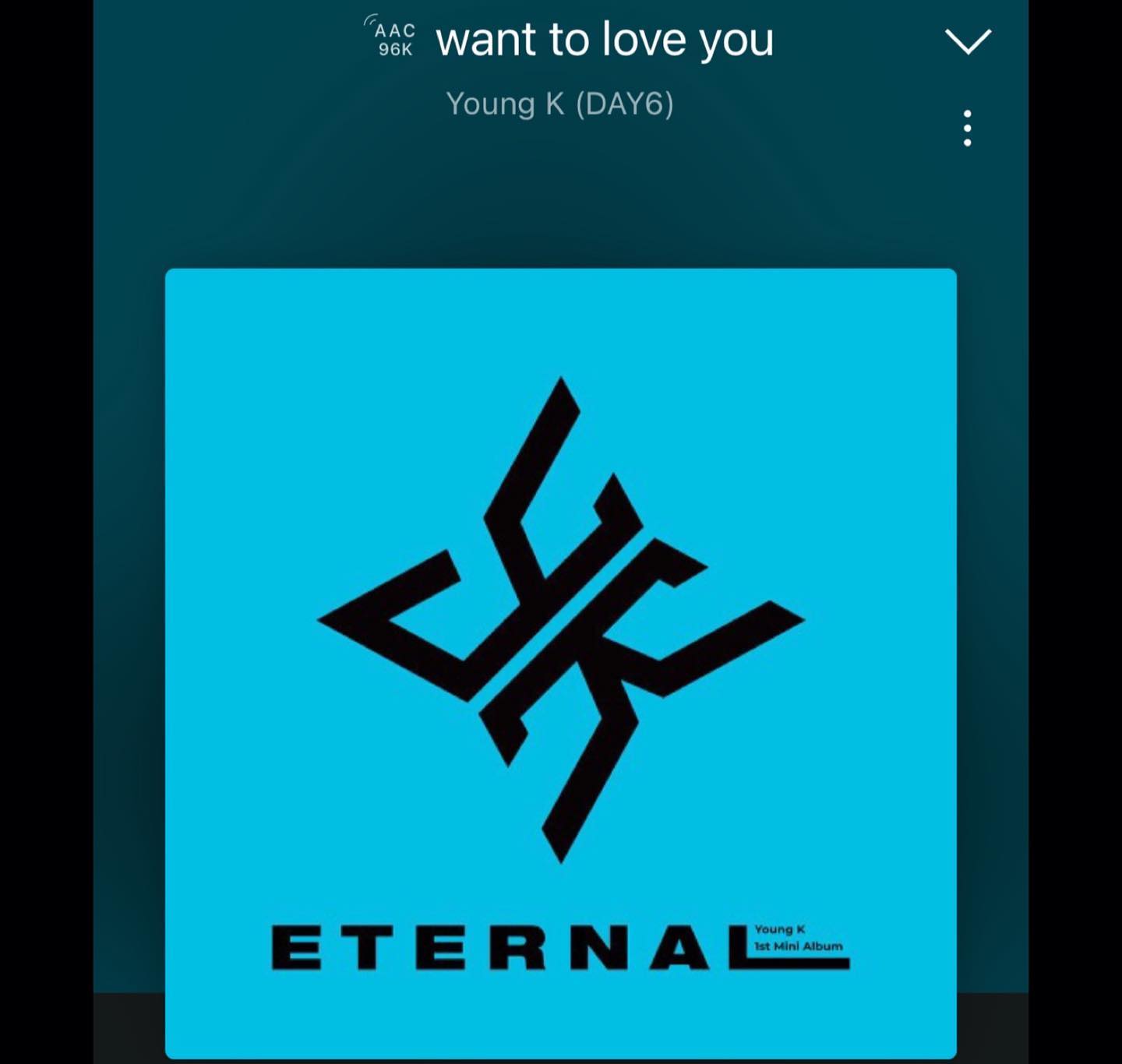The width and height of the screenshot is (1122, 1064).
Task: Tap the ETERNAL album cover
Action: 560,662
